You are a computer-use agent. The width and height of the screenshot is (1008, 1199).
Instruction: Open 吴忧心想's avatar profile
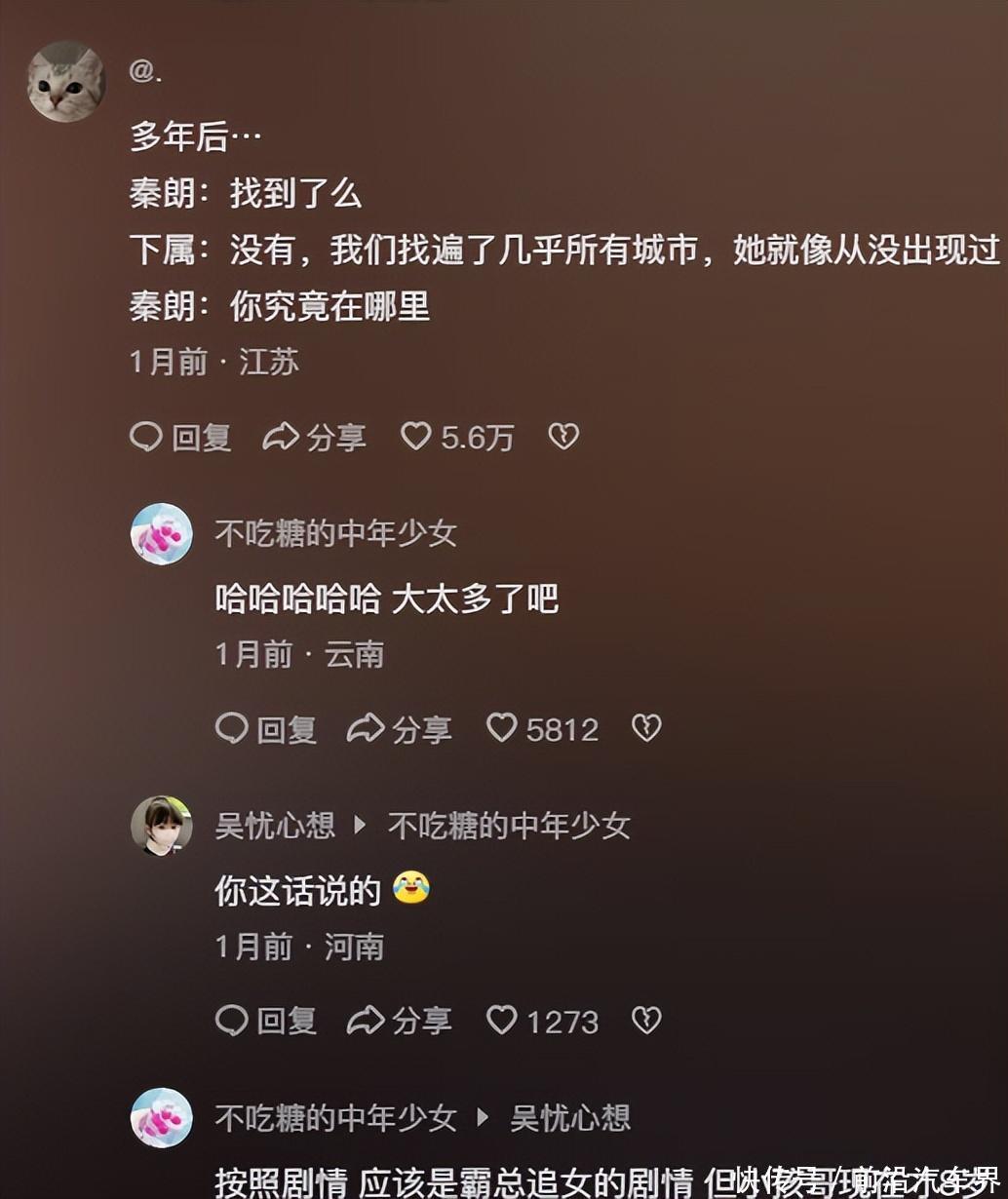pos(162,826)
